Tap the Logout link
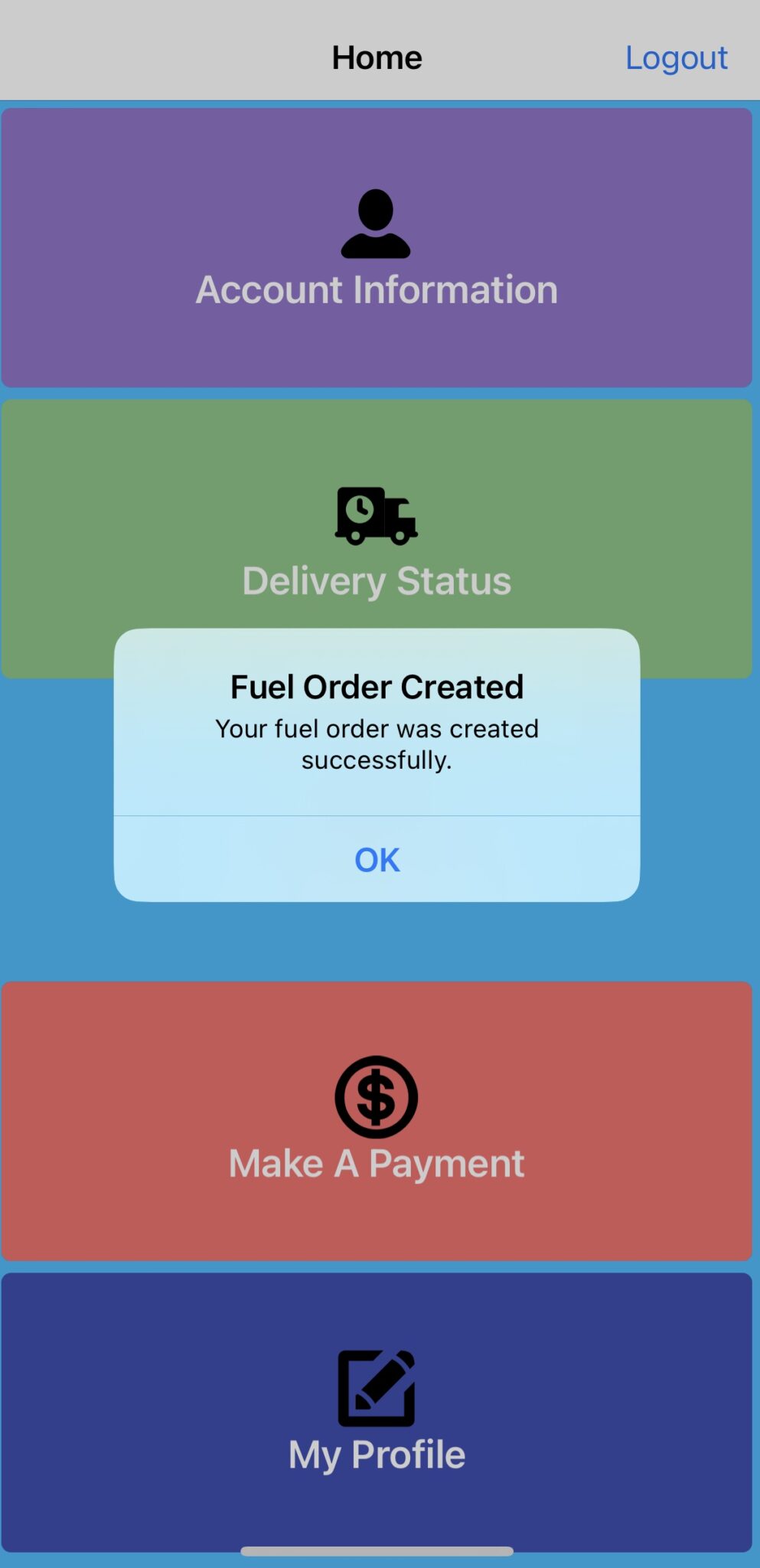This screenshot has height=1568, width=760. click(676, 57)
